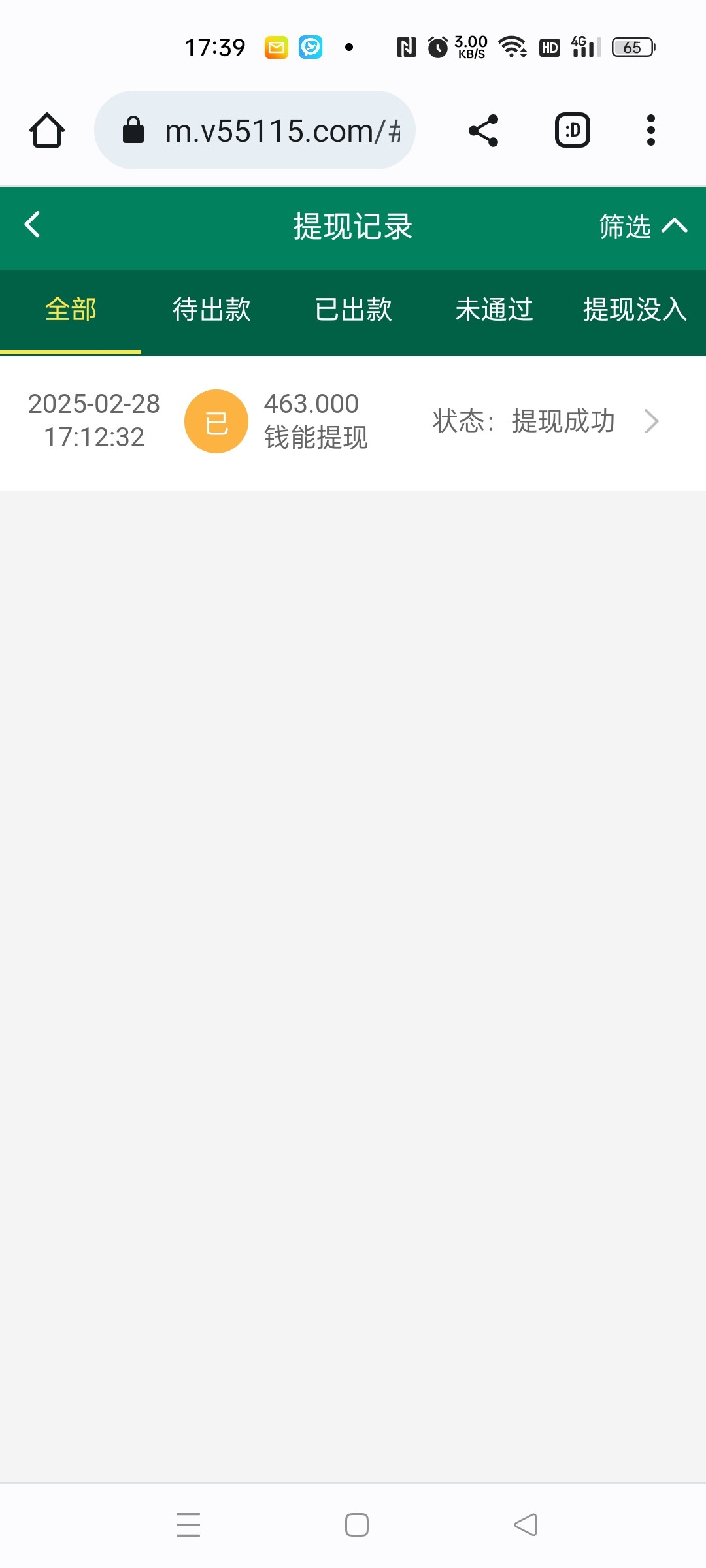Tap the browser address bar
The height and width of the screenshot is (1568, 706).
click(255, 130)
